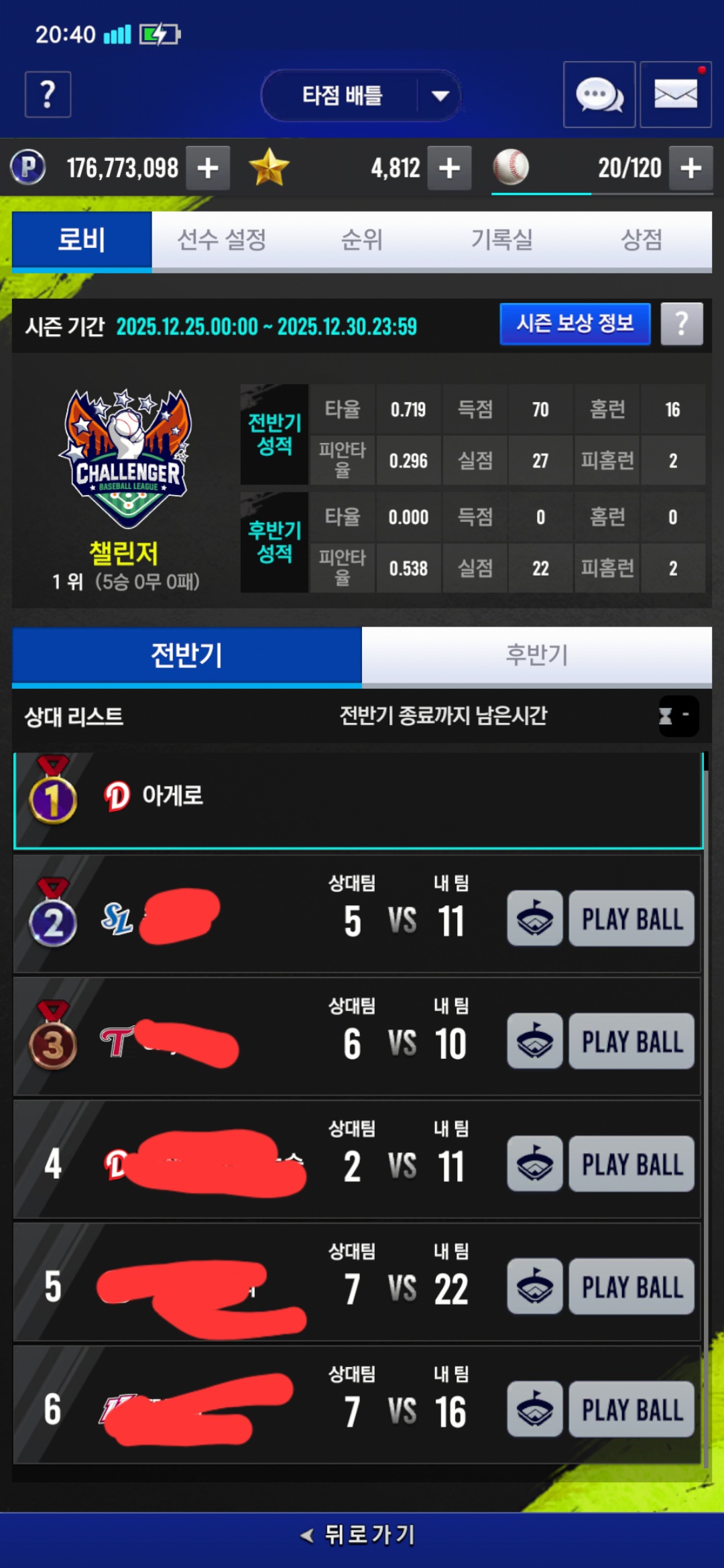Open the 기록실 tab

[x=502, y=240]
